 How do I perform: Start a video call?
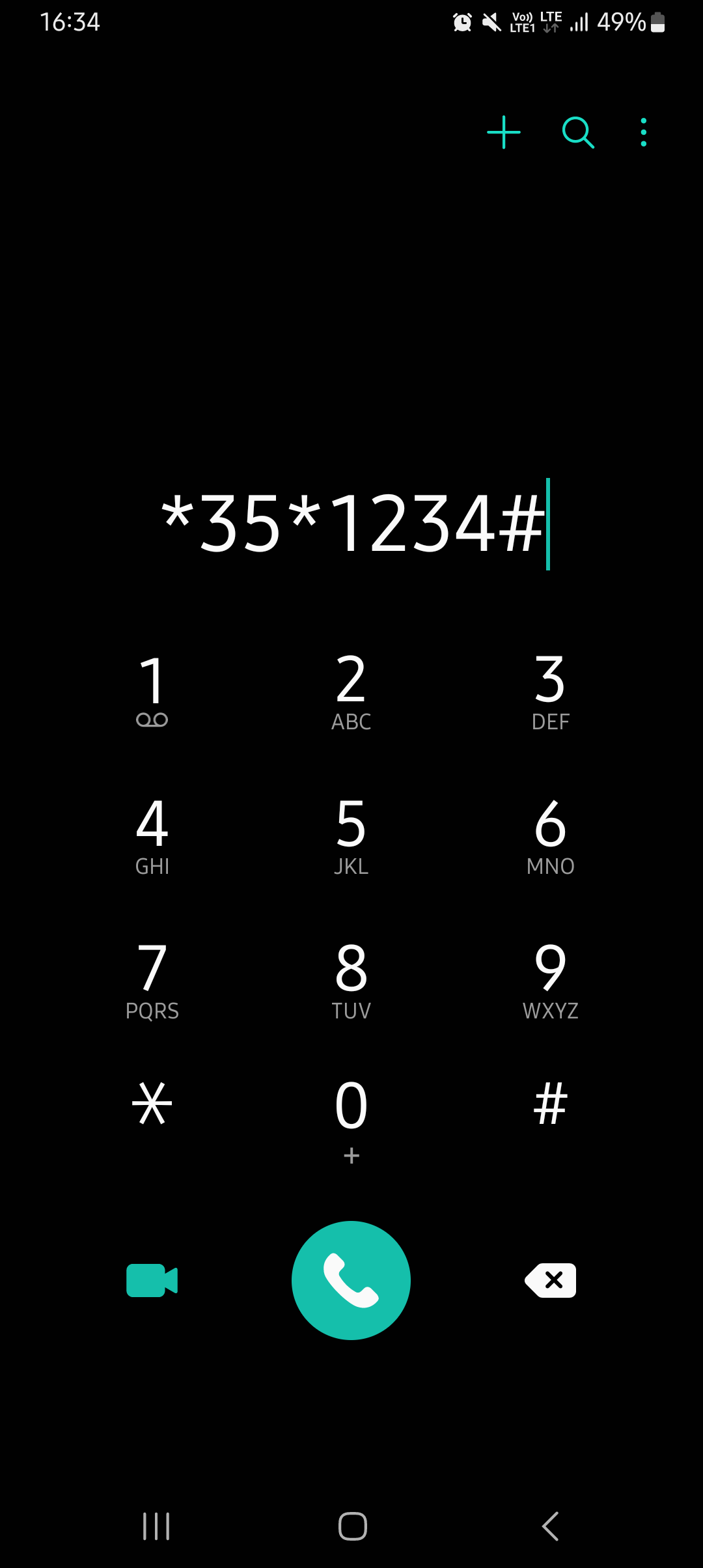pos(152,1280)
